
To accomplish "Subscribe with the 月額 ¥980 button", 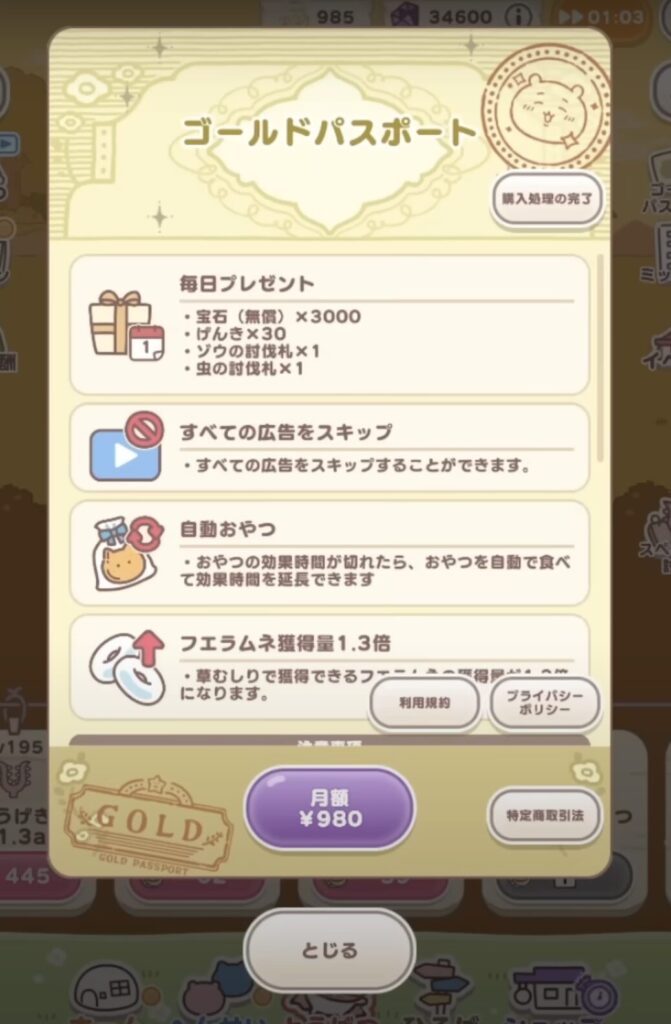I will pos(329,809).
